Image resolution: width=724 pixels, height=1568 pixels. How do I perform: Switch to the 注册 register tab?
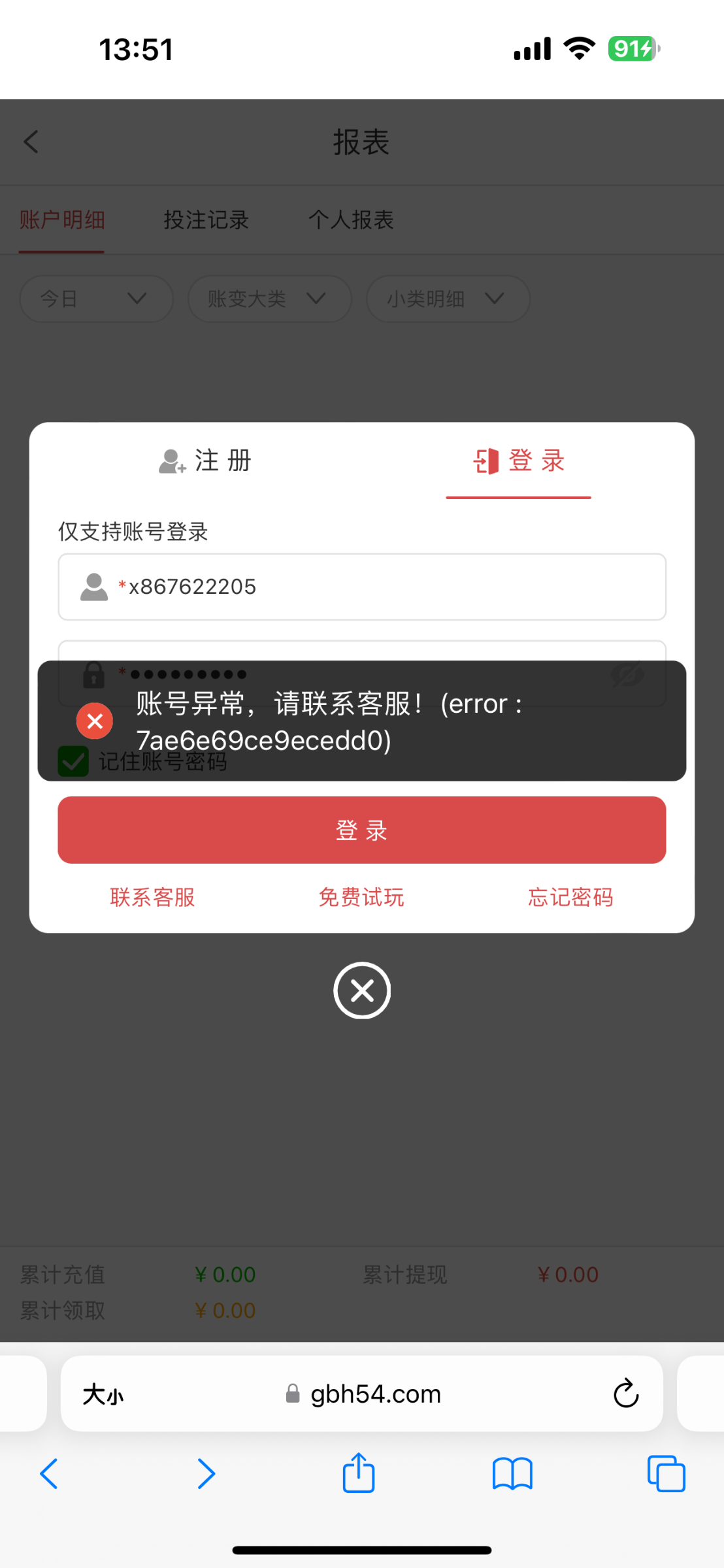(206, 461)
